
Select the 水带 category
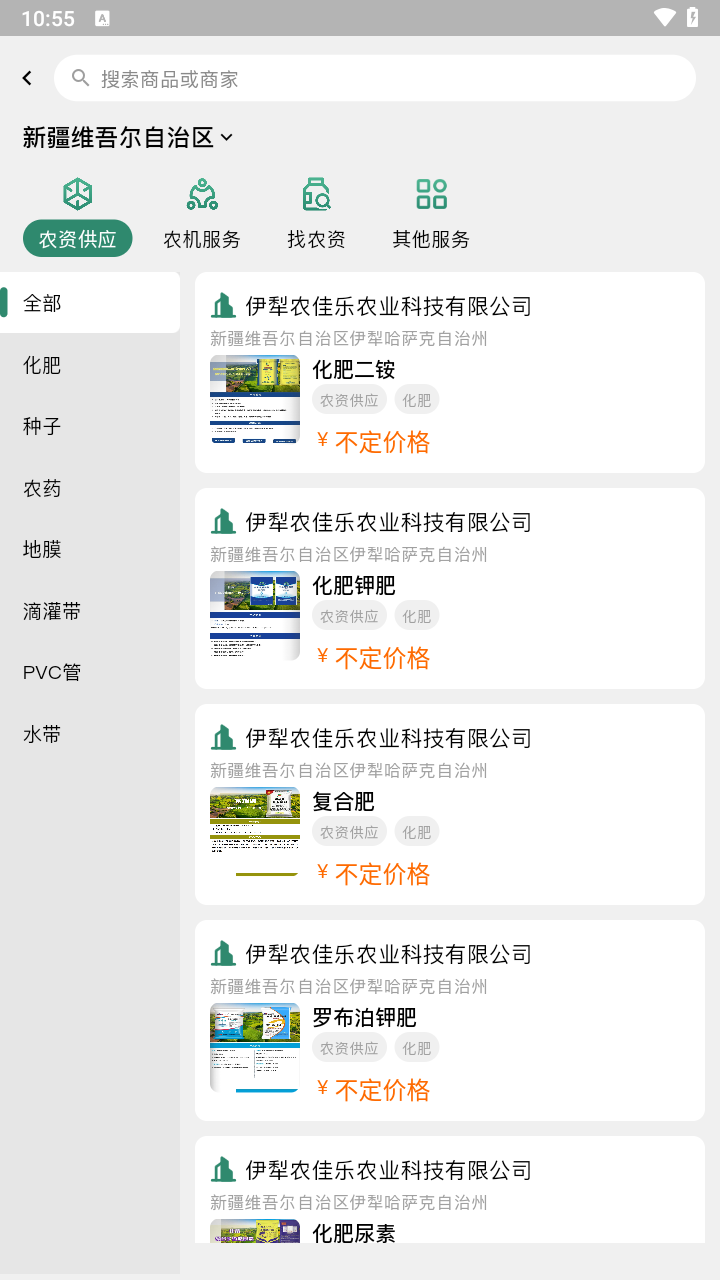[90, 734]
